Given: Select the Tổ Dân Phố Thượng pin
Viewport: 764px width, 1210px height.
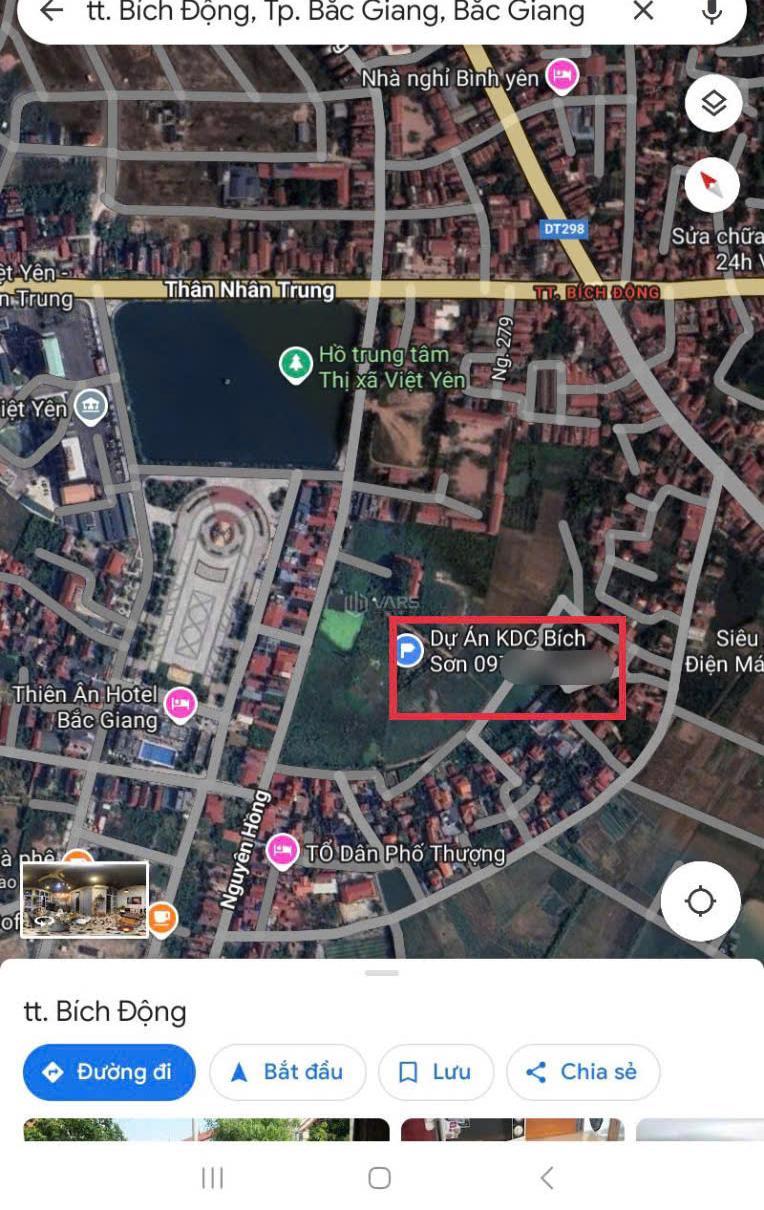Looking at the screenshot, I should pos(283,851).
